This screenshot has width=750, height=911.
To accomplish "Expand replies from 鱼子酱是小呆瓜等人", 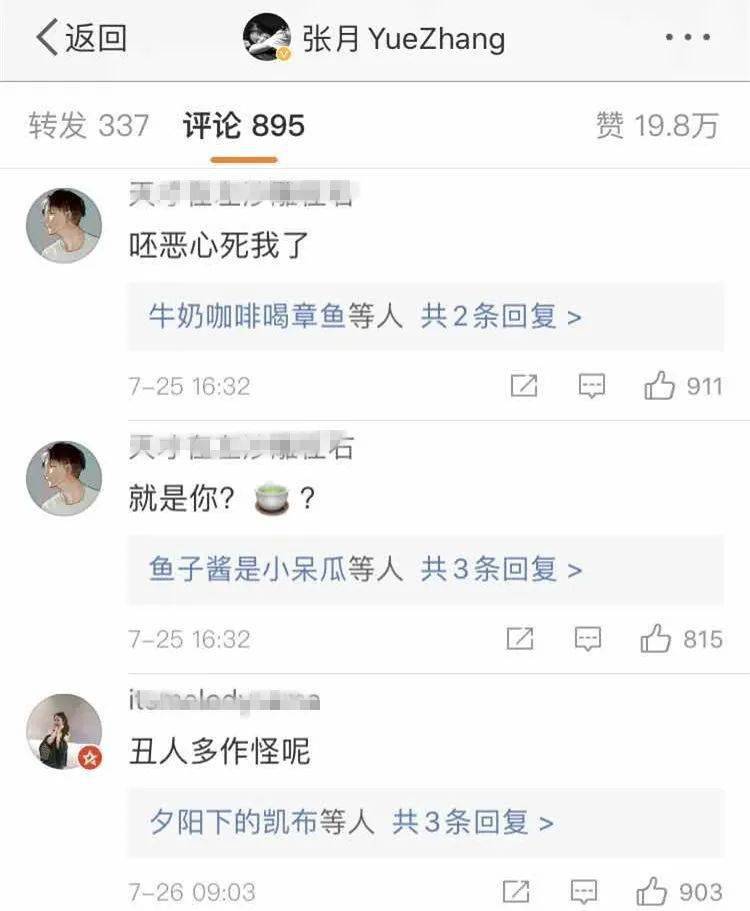I will tap(365, 570).
